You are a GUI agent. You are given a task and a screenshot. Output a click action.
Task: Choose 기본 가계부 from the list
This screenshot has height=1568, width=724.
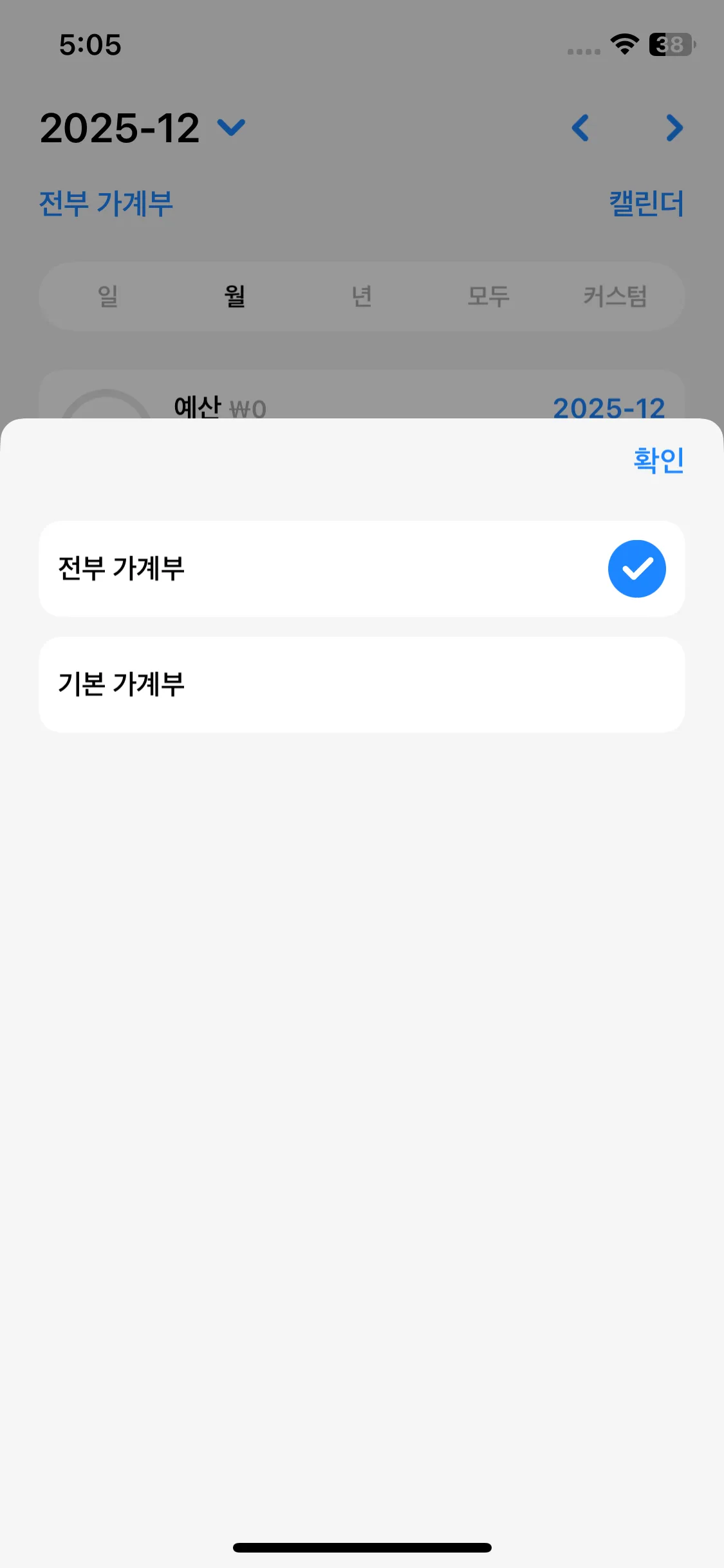[361, 685]
